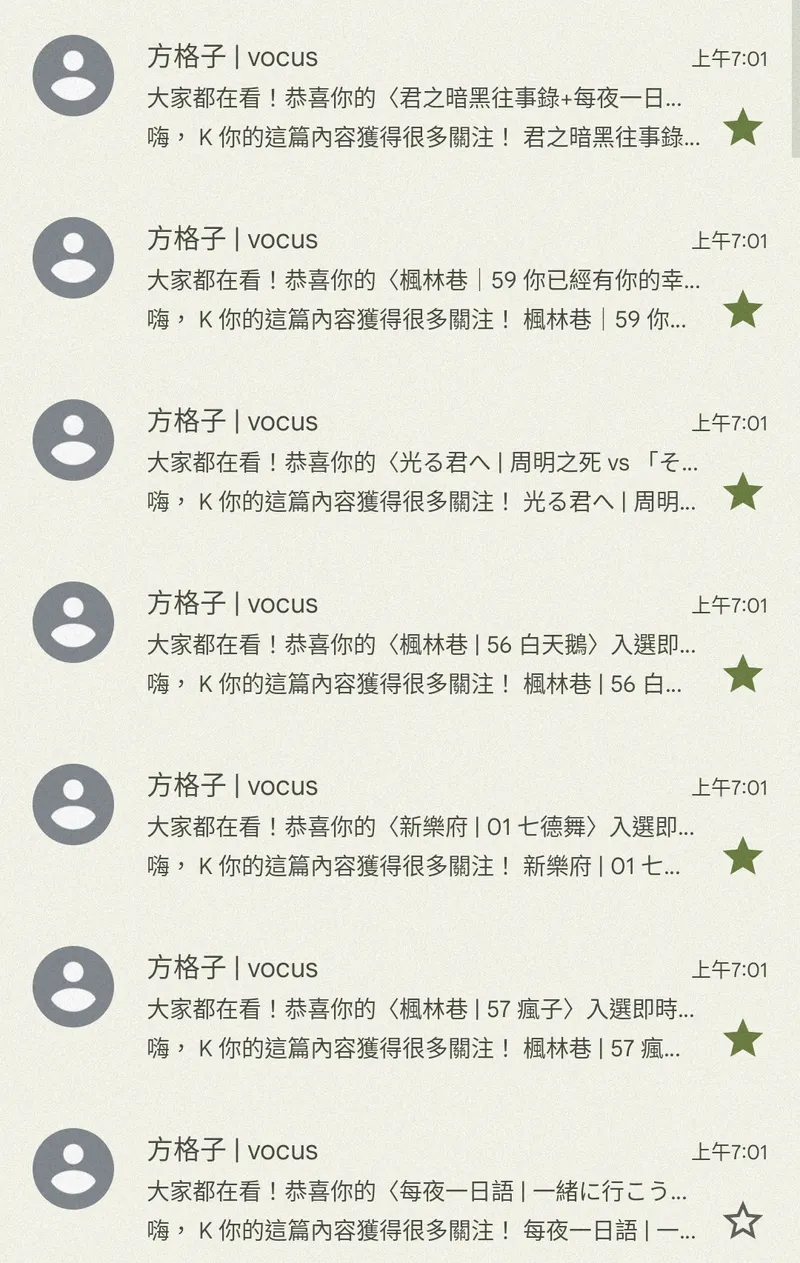800x1263 pixels.
Task: Star the 每夜一日語 | 一緒に行こう email
Action: coord(743,1221)
